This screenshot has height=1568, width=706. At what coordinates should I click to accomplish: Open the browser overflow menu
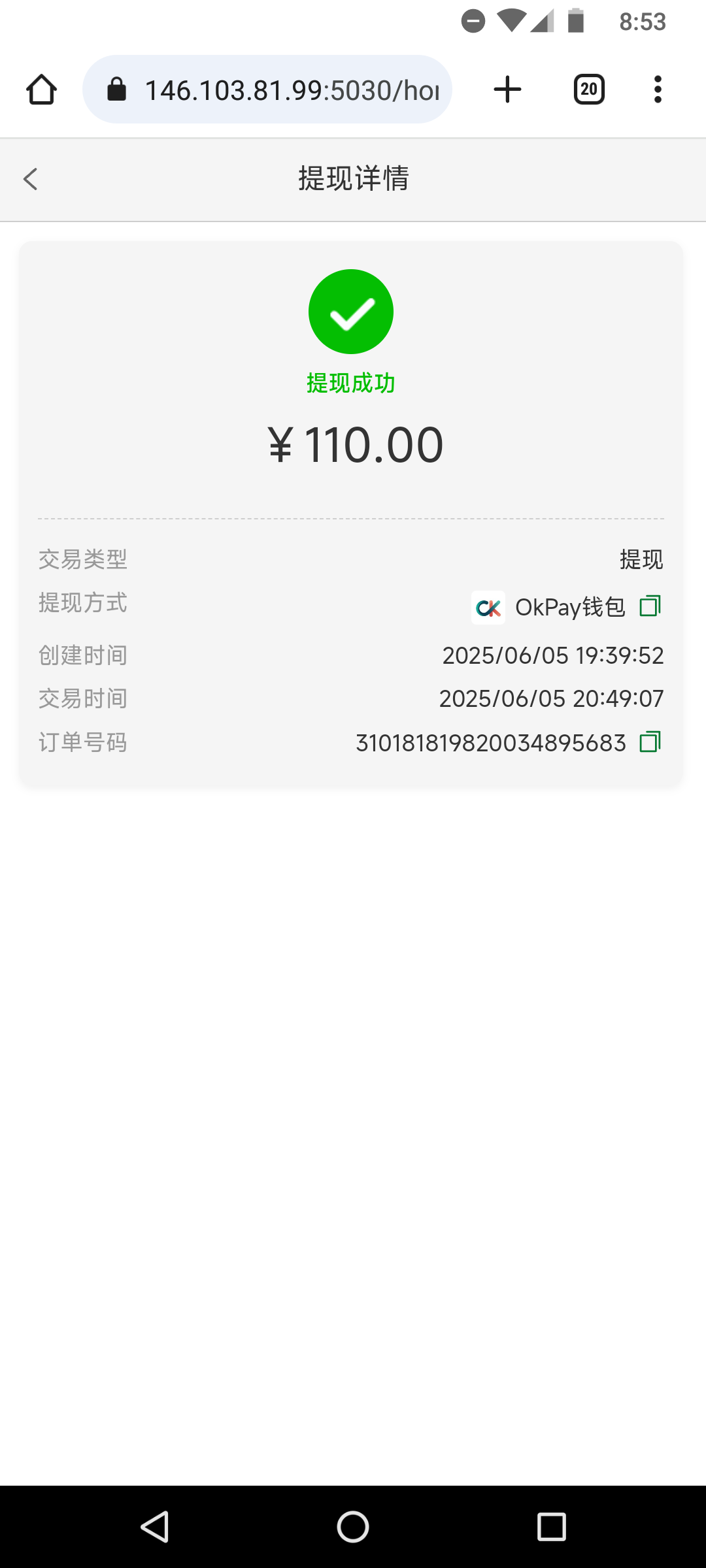[658, 90]
